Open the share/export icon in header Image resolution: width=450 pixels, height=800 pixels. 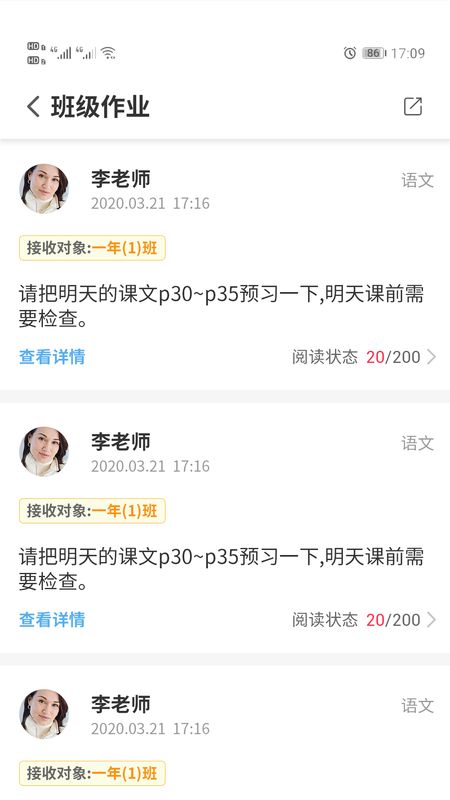(413, 106)
